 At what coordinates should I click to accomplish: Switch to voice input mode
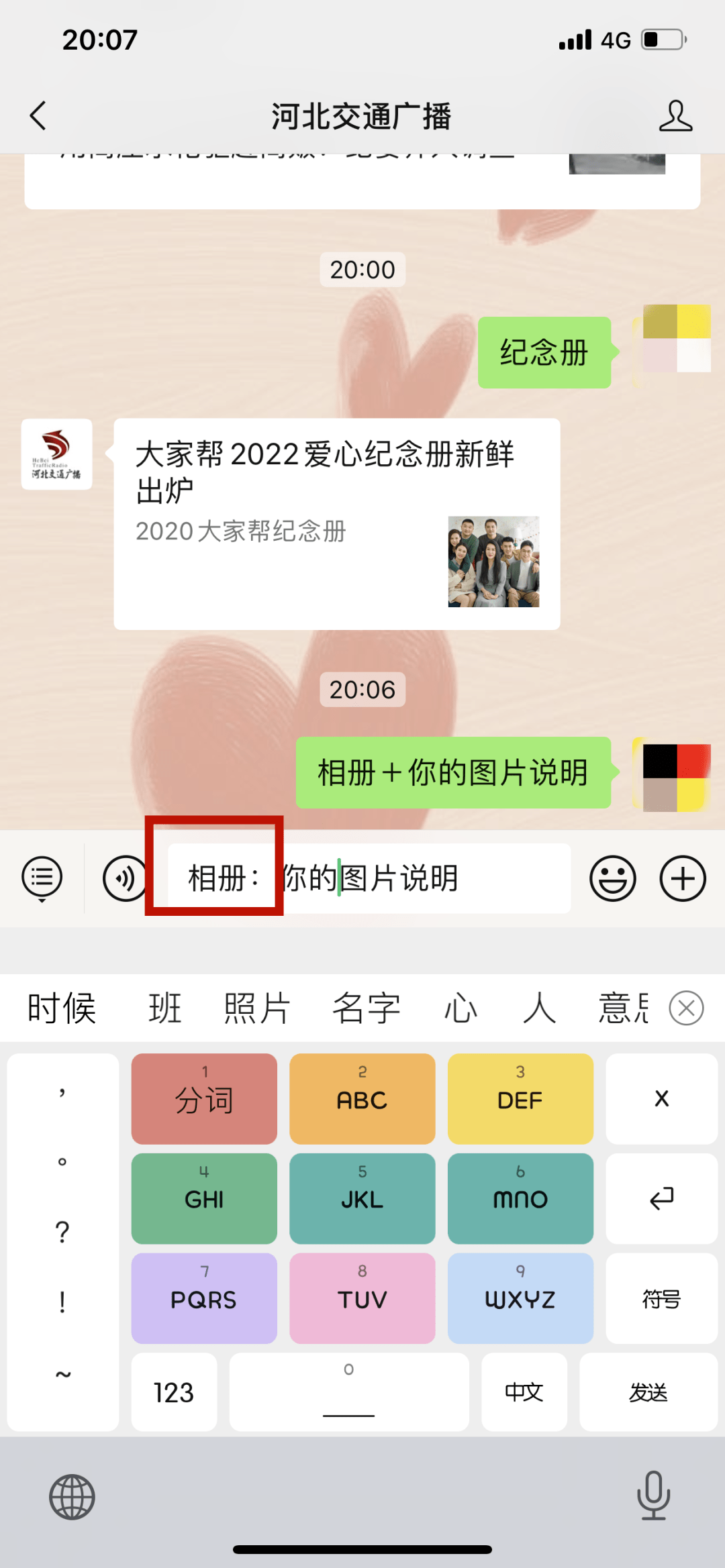tap(124, 878)
